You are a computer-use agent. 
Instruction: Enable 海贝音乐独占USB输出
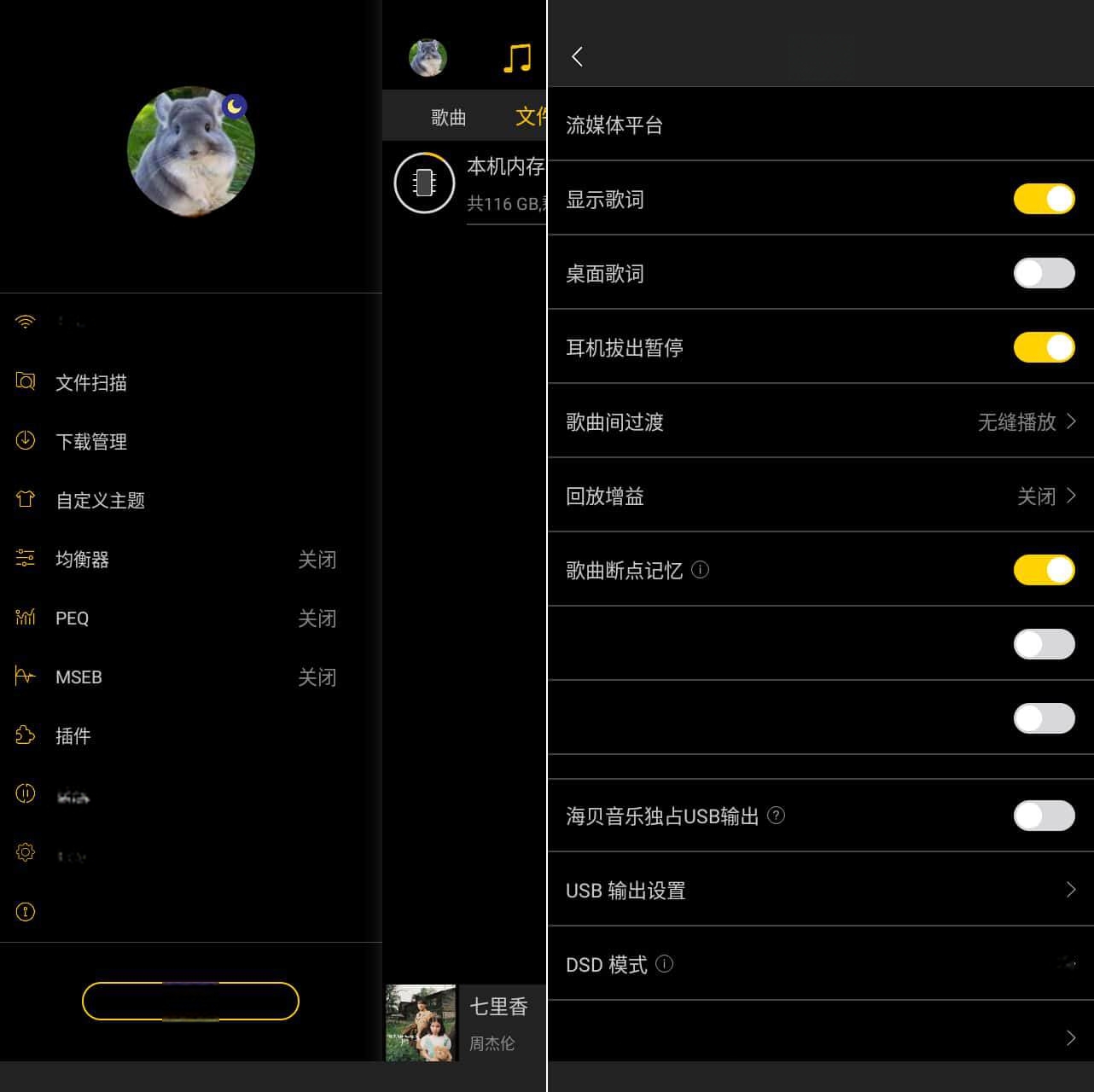[x=1043, y=816]
